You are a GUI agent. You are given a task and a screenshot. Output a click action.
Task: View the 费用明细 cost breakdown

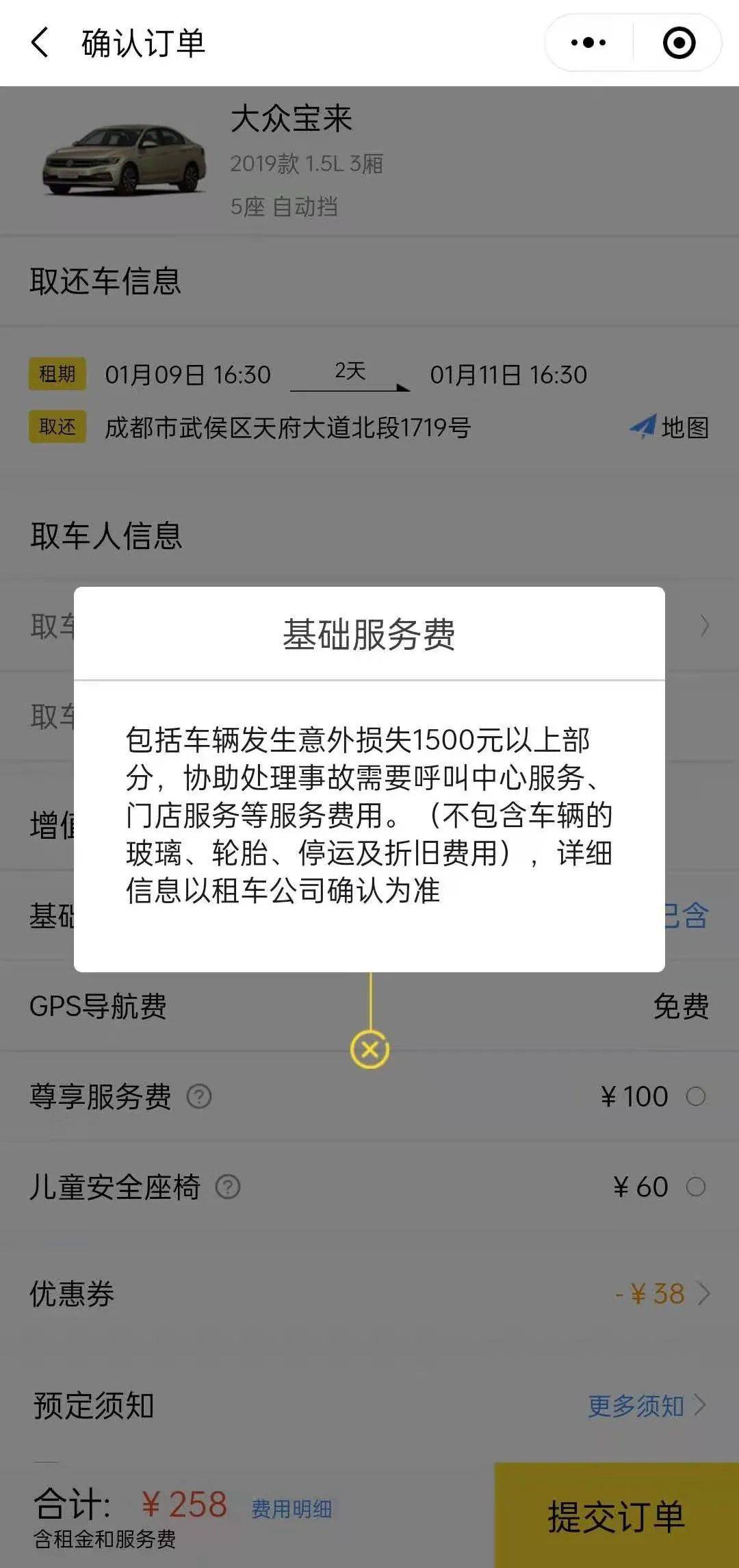click(x=291, y=1508)
